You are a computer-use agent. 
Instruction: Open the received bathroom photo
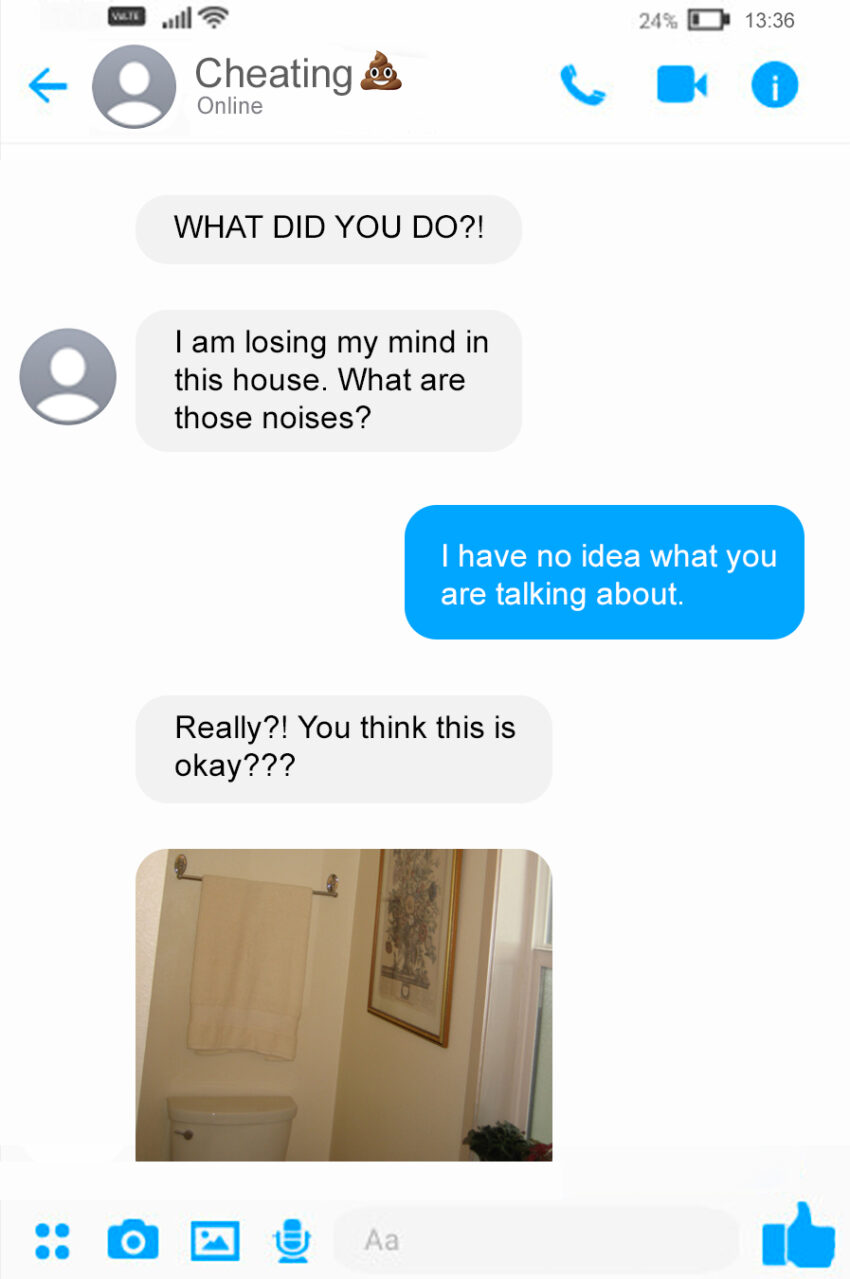343,1004
